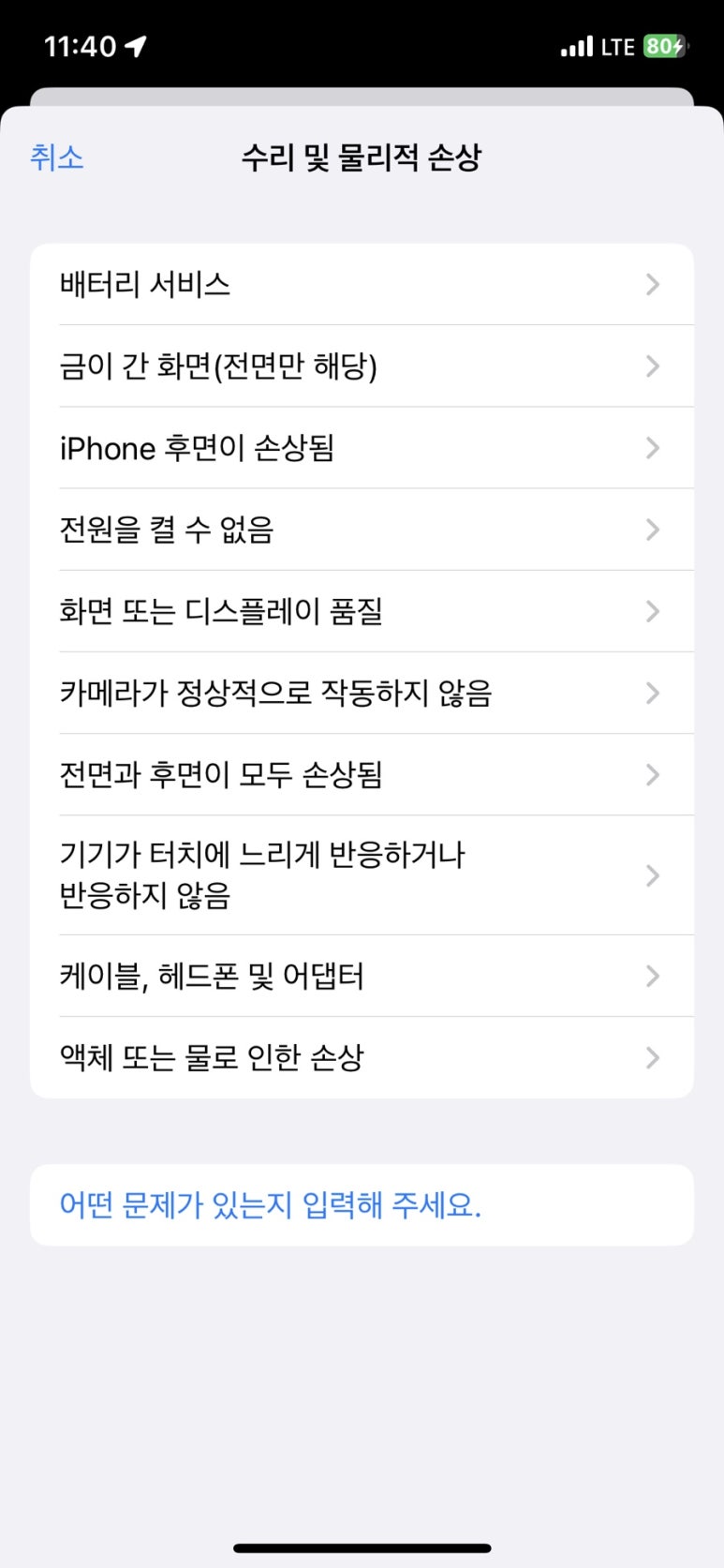Viewport: 724px width, 1568px height.
Task: Open 전원을 켤 수 없음
Action: click(x=361, y=530)
